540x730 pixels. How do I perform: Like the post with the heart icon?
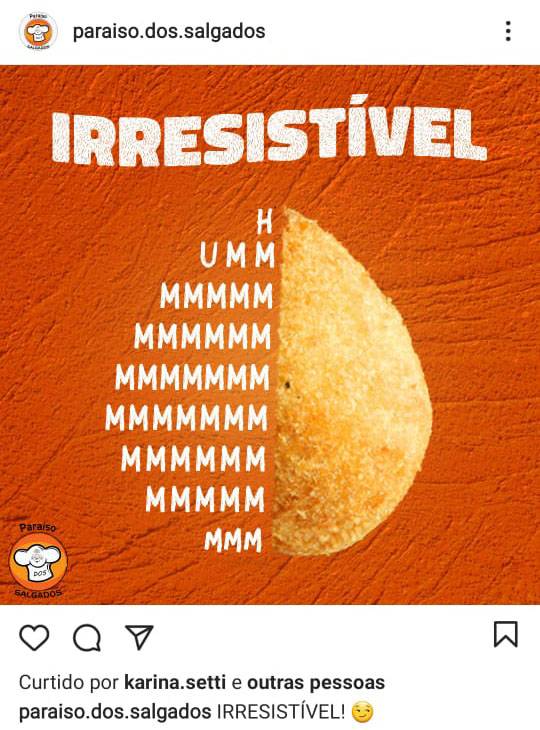coord(34,637)
